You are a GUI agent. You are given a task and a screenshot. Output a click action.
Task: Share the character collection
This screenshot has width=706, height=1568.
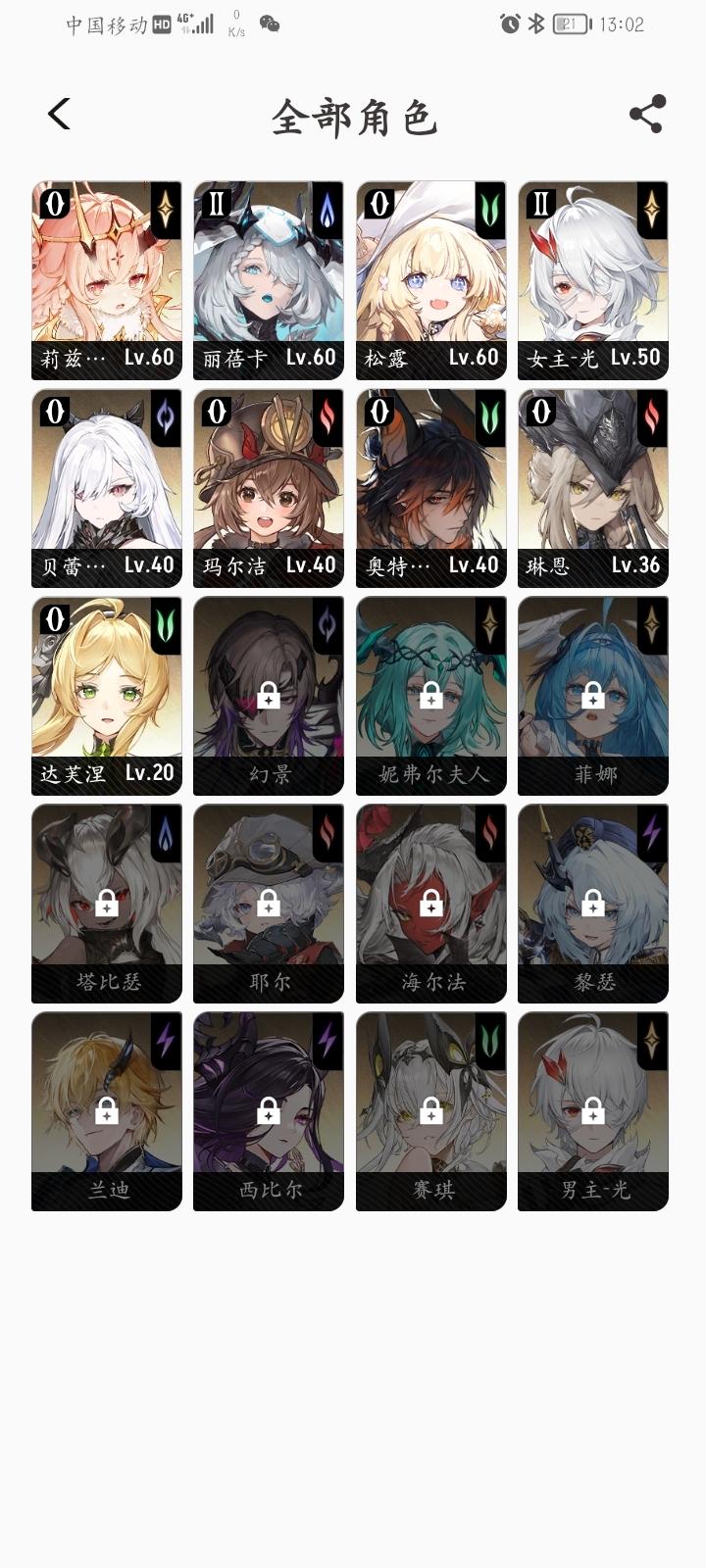tap(647, 115)
